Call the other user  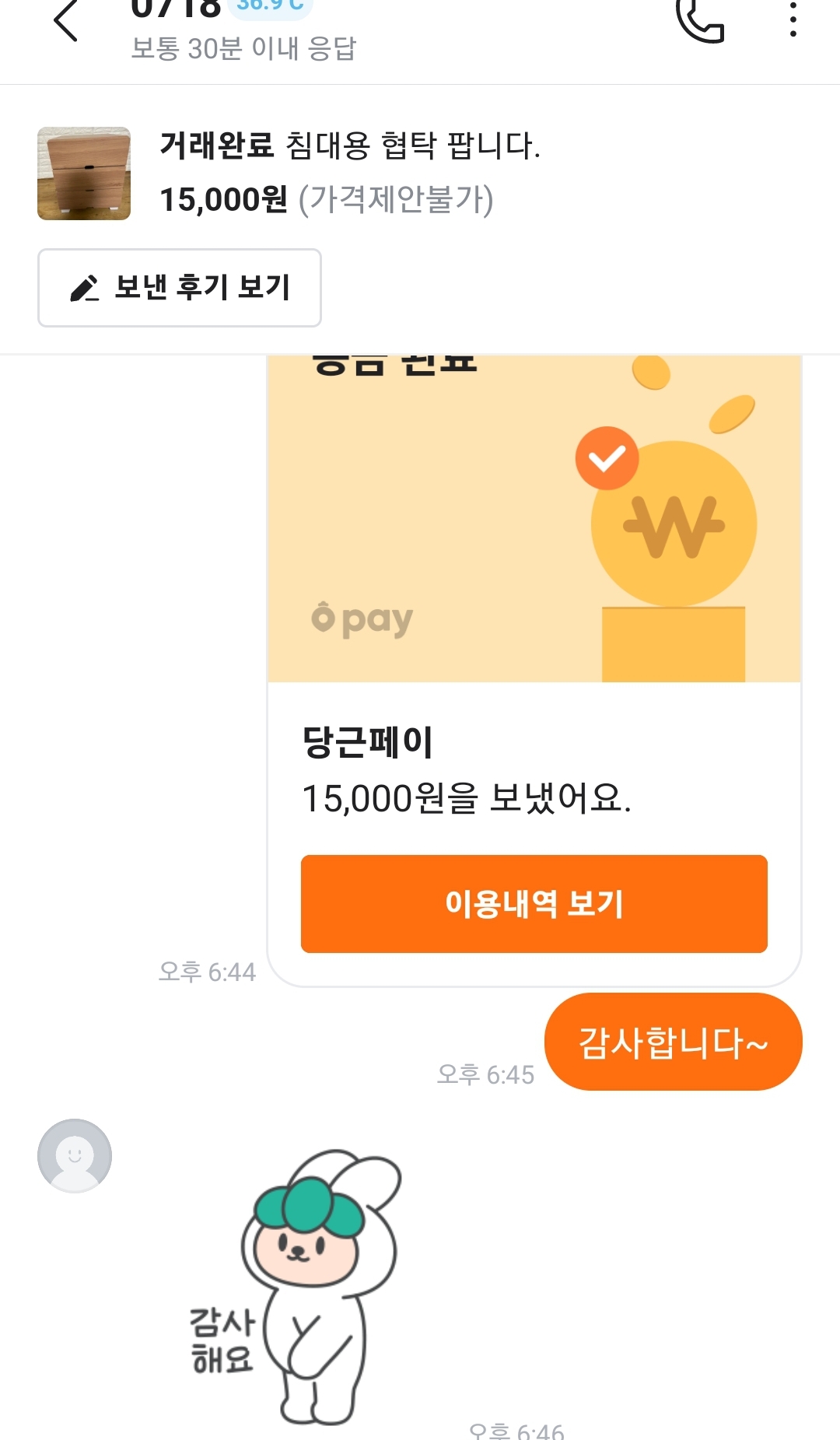[x=700, y=21]
